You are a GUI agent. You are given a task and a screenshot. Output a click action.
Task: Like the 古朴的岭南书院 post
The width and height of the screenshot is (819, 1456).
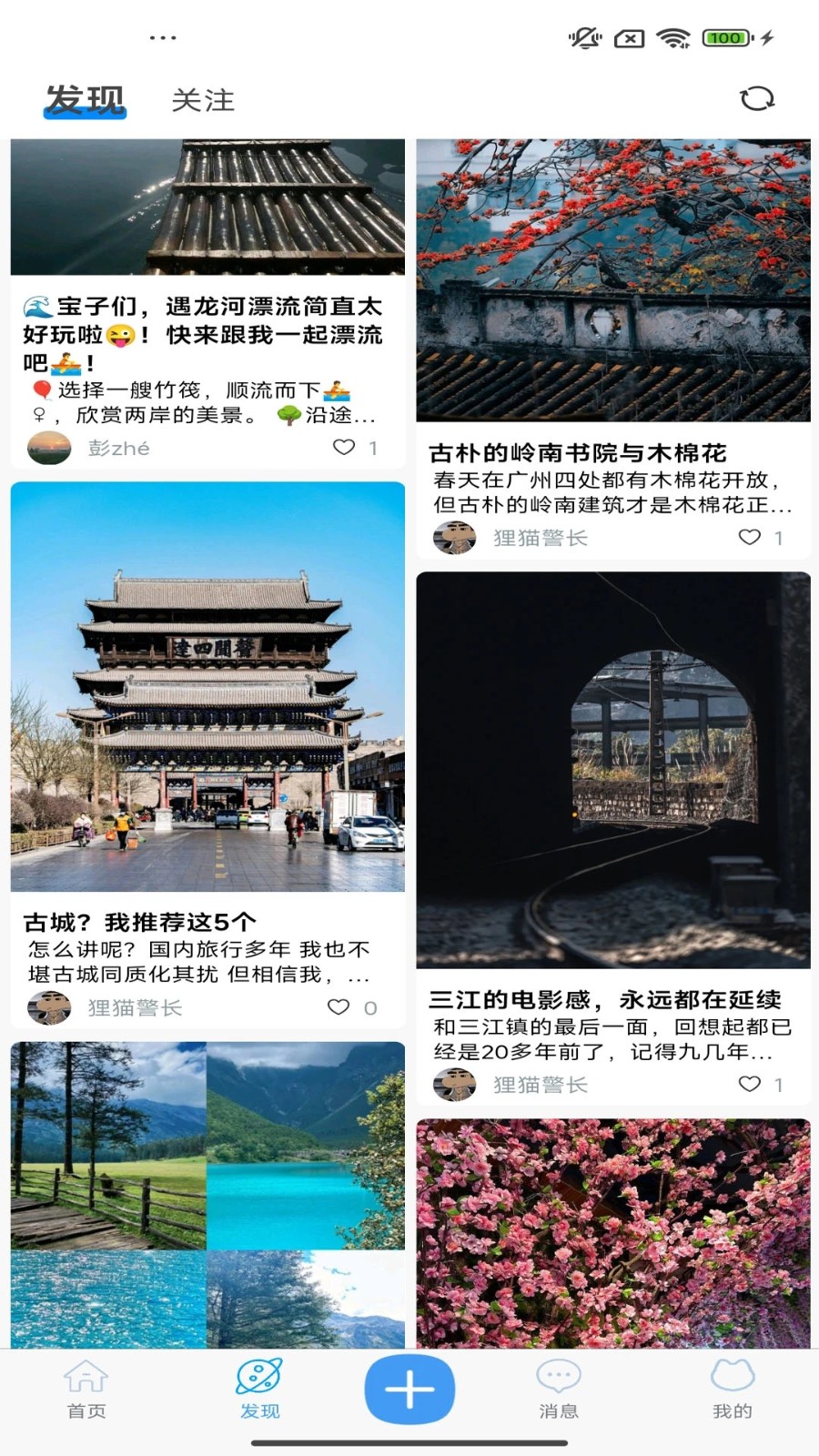[x=750, y=538]
